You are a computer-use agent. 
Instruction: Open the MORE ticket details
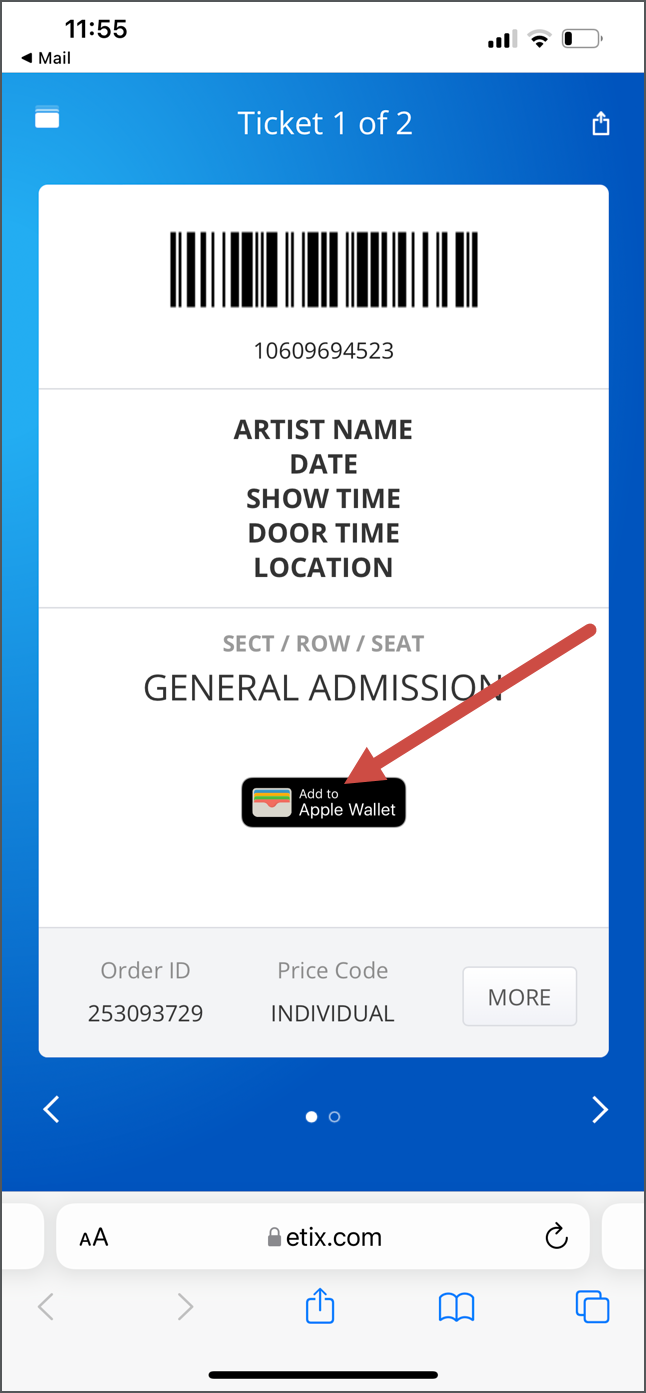tap(519, 996)
